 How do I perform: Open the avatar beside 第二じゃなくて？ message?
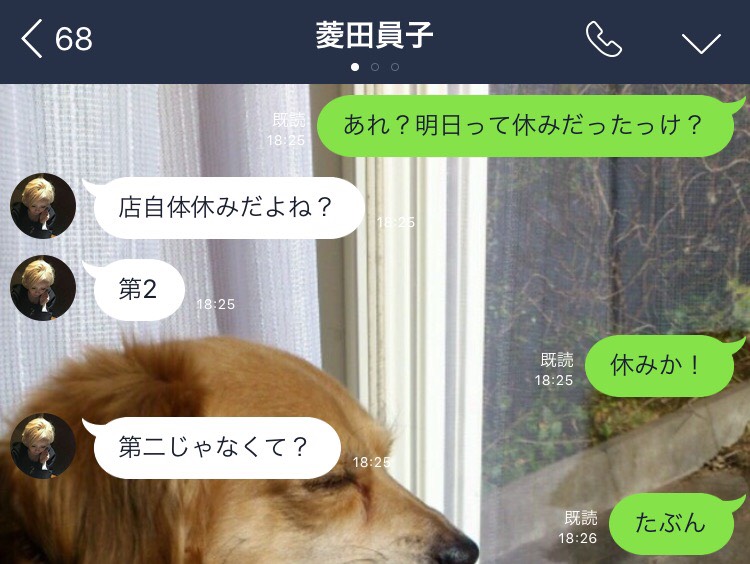pyautogui.click(x=43, y=446)
